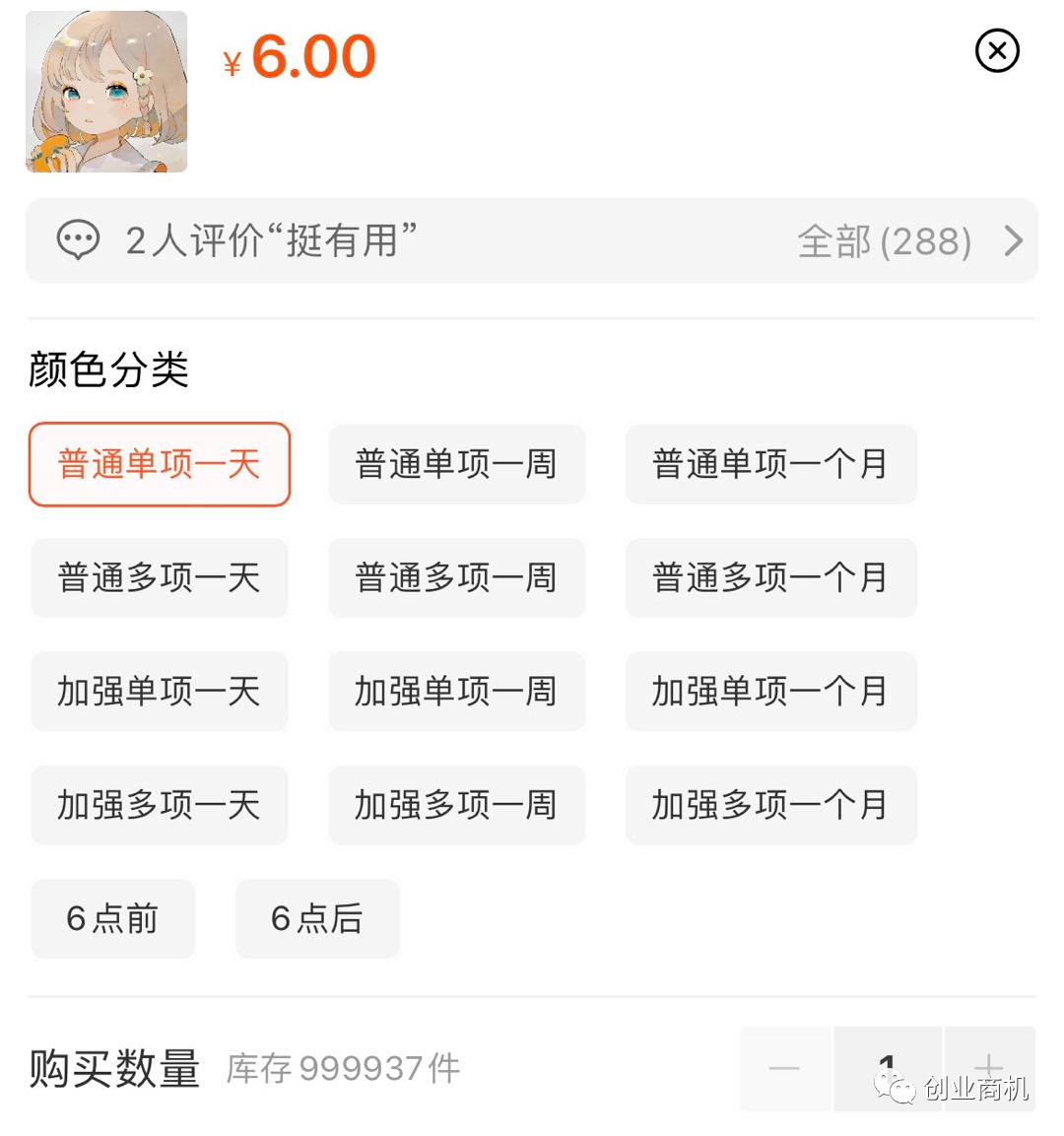Select the 6点前 time option
Image resolution: width=1064 pixels, height=1136 pixels.
113,918
